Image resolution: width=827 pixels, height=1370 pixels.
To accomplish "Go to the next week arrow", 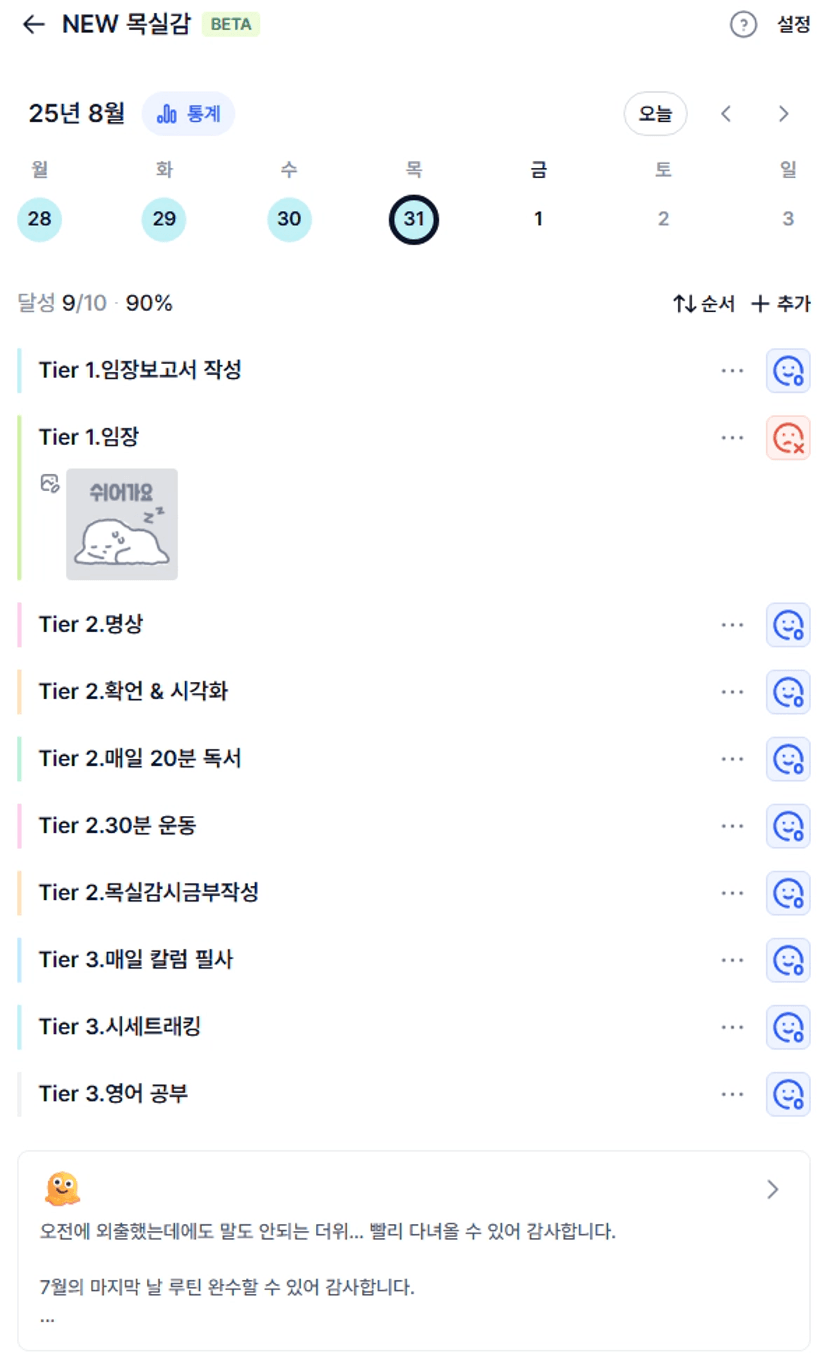I will pyautogui.click(x=784, y=114).
